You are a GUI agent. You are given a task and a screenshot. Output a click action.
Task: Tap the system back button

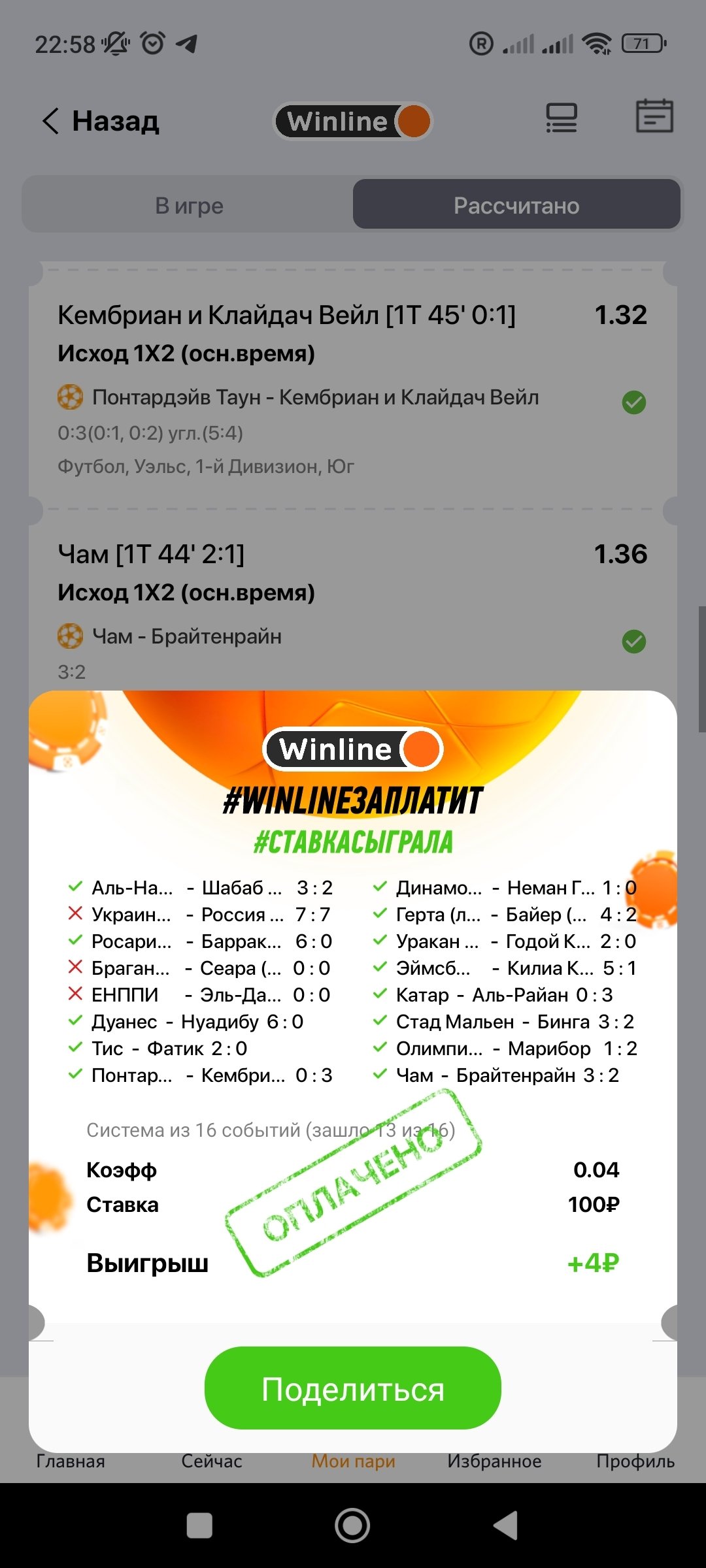point(505,1526)
